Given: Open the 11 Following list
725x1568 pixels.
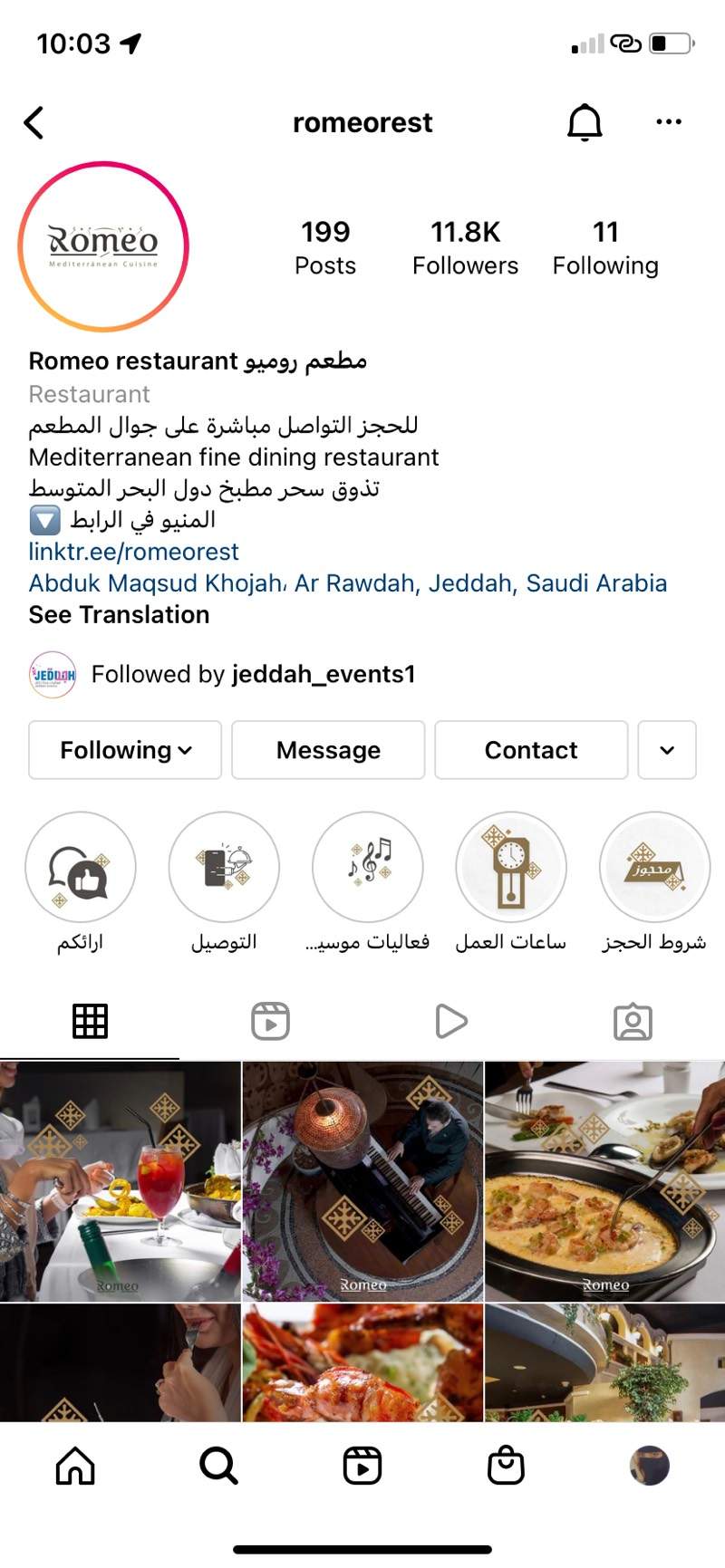Looking at the screenshot, I should [x=605, y=247].
